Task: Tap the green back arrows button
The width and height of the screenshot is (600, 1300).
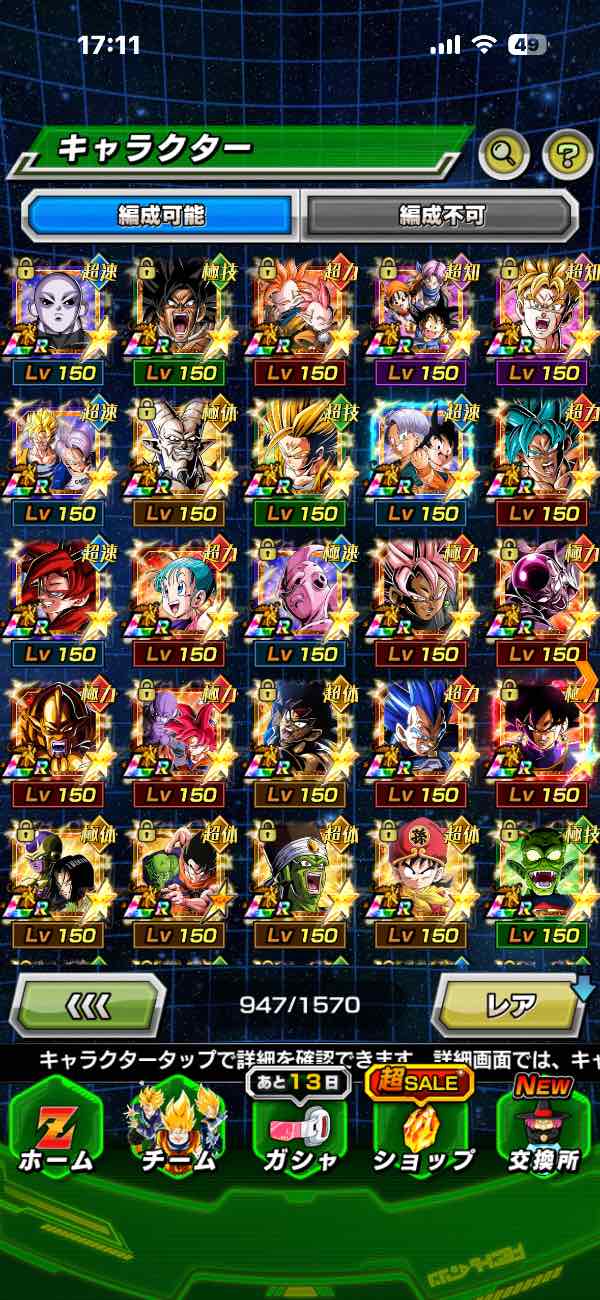Action: point(87,1003)
